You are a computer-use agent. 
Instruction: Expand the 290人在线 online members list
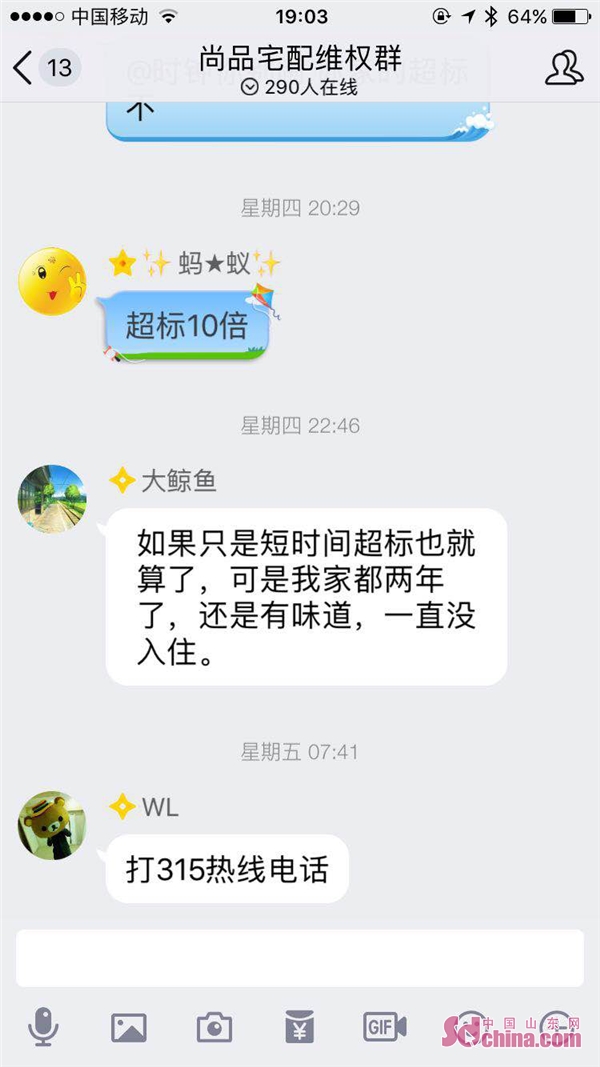(300, 87)
